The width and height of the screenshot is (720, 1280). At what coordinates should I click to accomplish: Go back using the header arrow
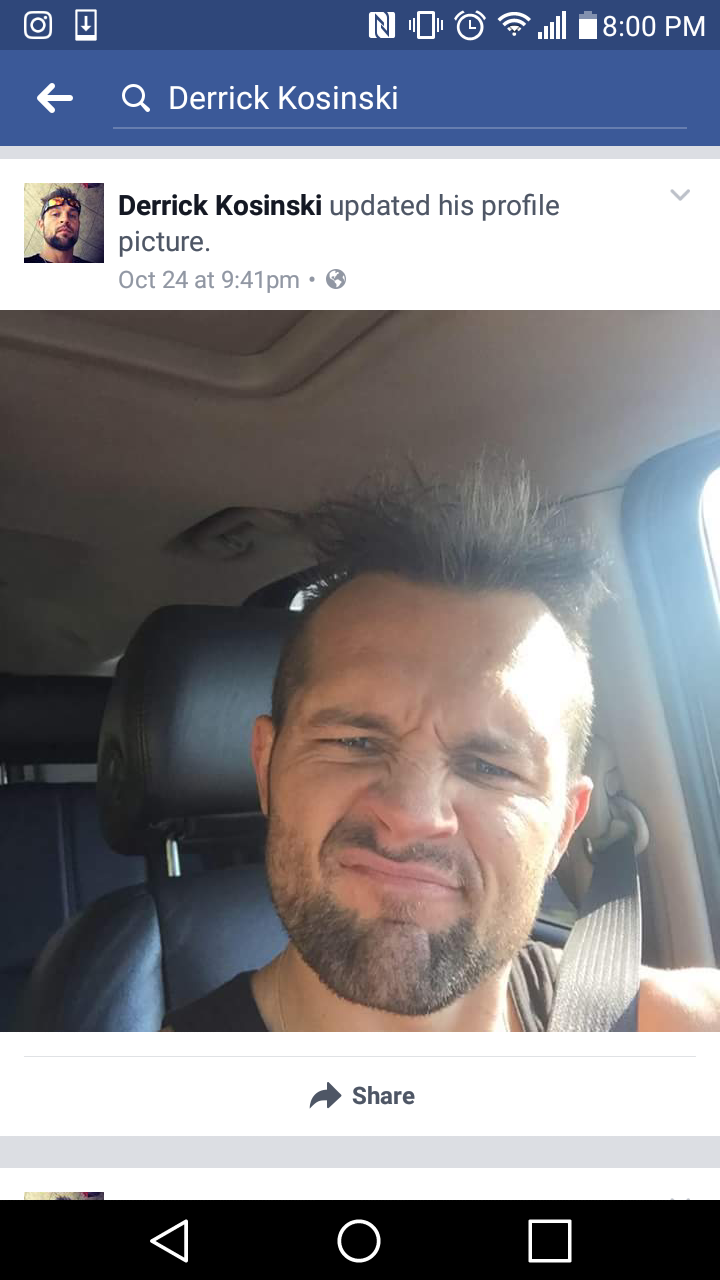tap(55, 98)
